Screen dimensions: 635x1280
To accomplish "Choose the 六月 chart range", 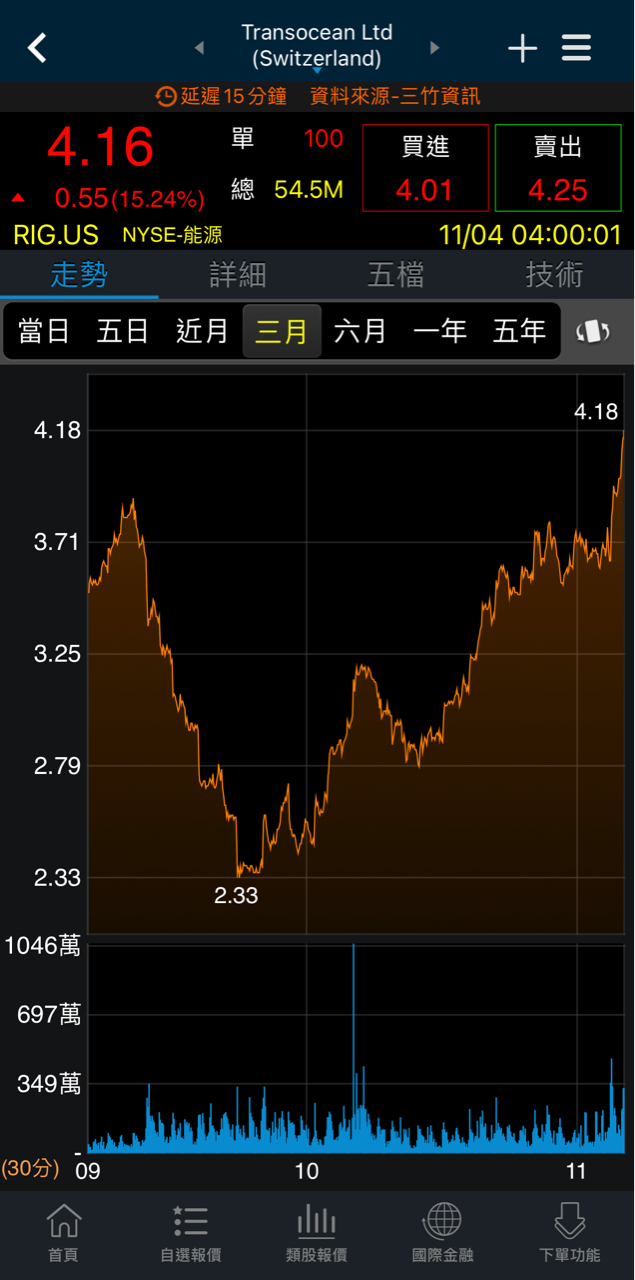I will 360,331.
